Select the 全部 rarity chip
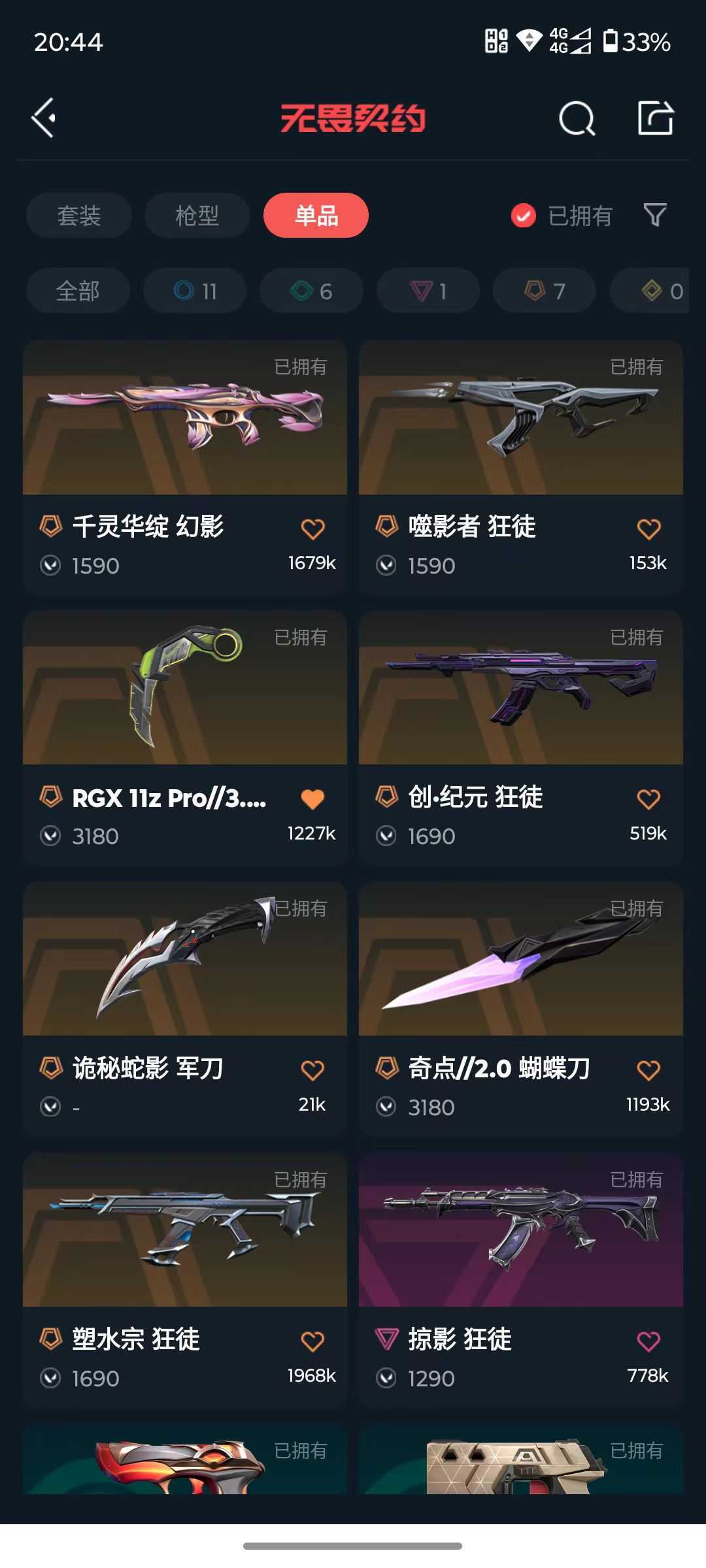706x1568 pixels. (x=78, y=291)
